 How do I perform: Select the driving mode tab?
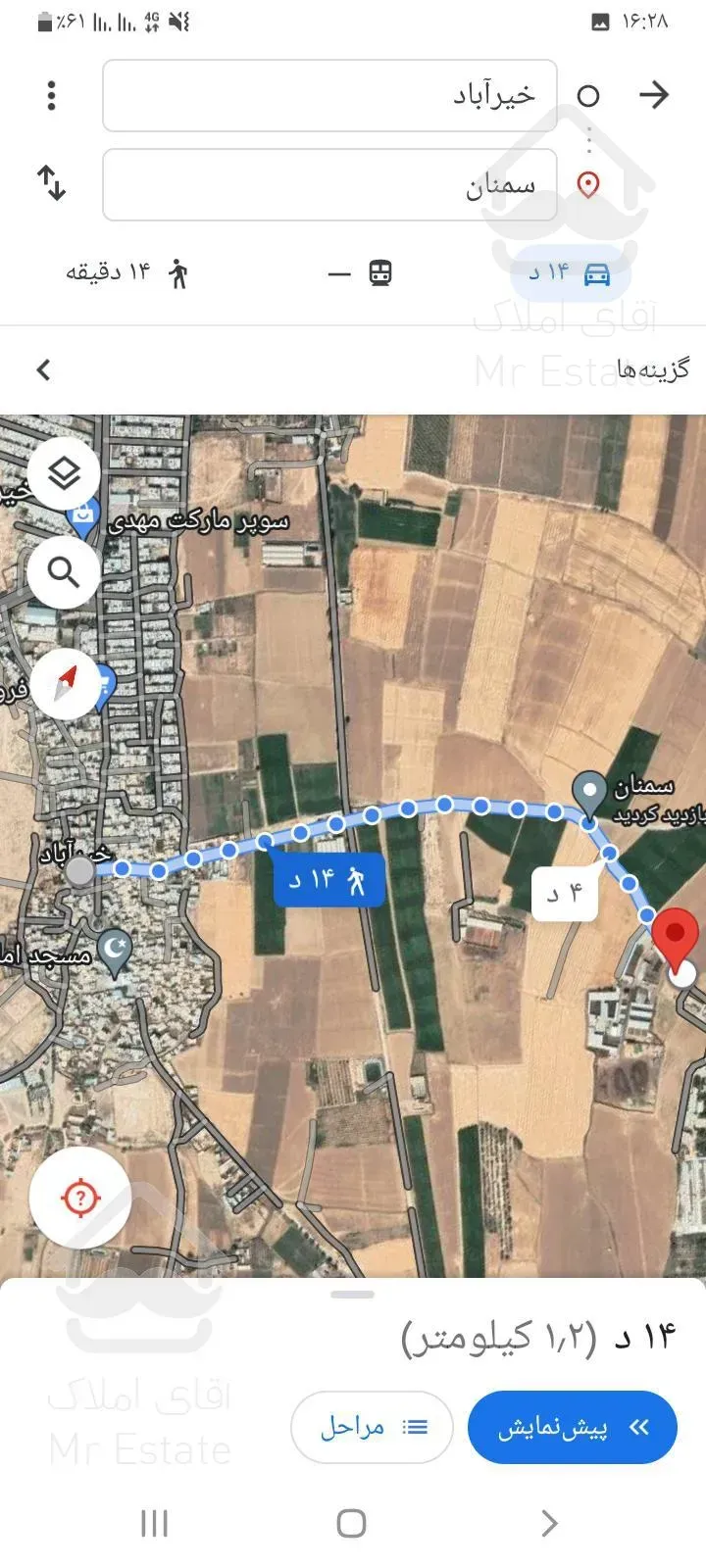570,272
